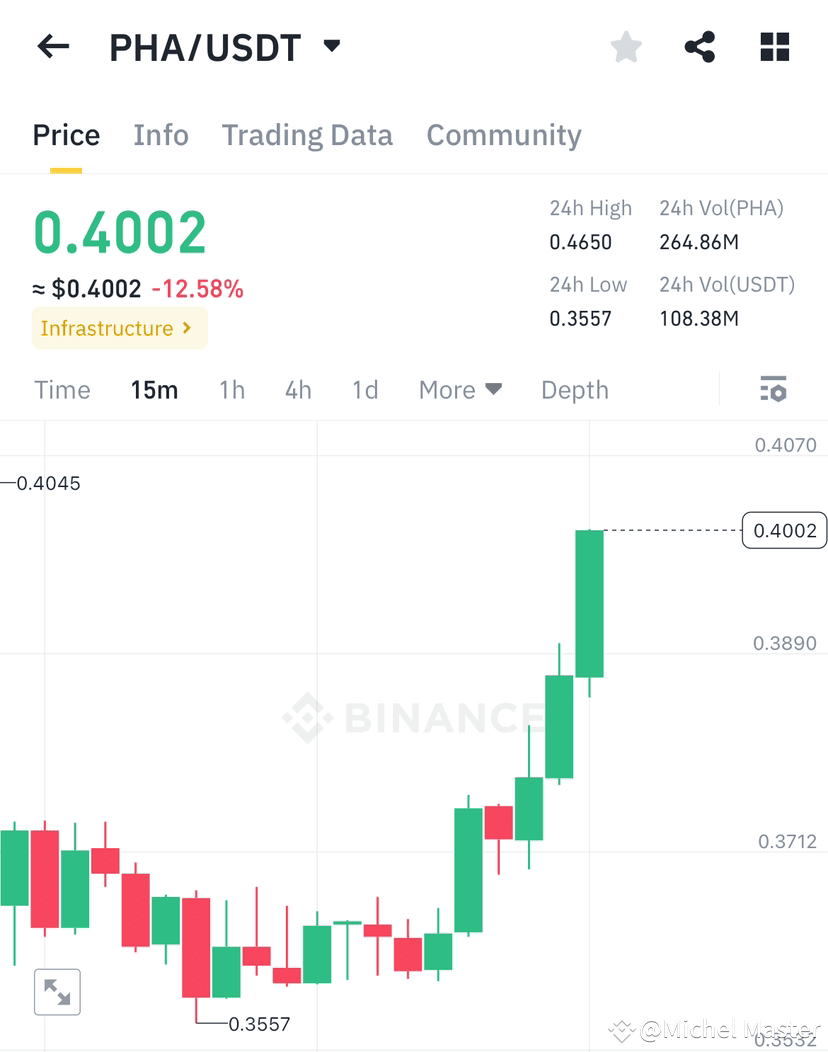Switch to the Trading Data tab

click(307, 135)
